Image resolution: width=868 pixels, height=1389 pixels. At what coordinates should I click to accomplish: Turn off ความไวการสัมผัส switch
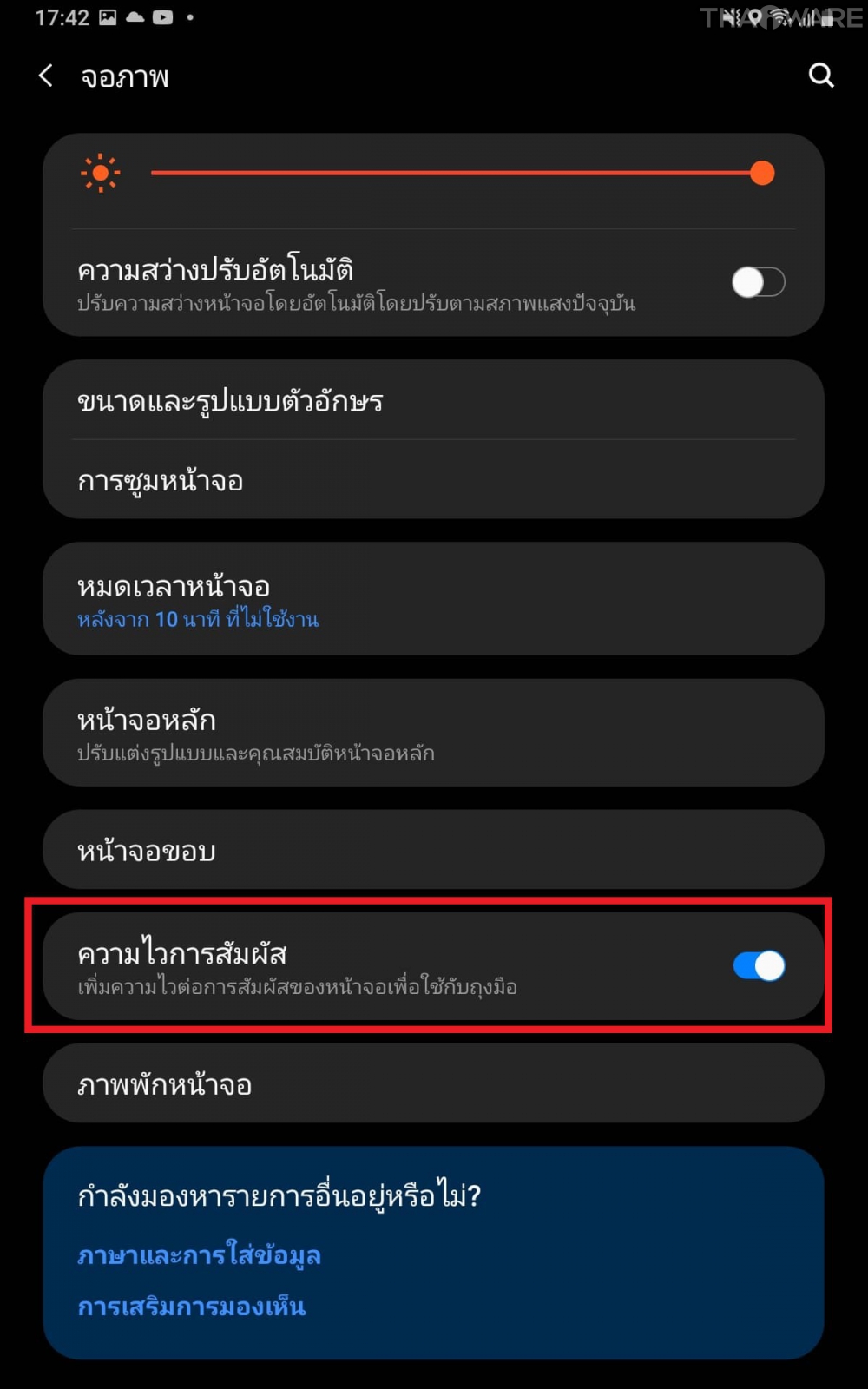coord(758,966)
